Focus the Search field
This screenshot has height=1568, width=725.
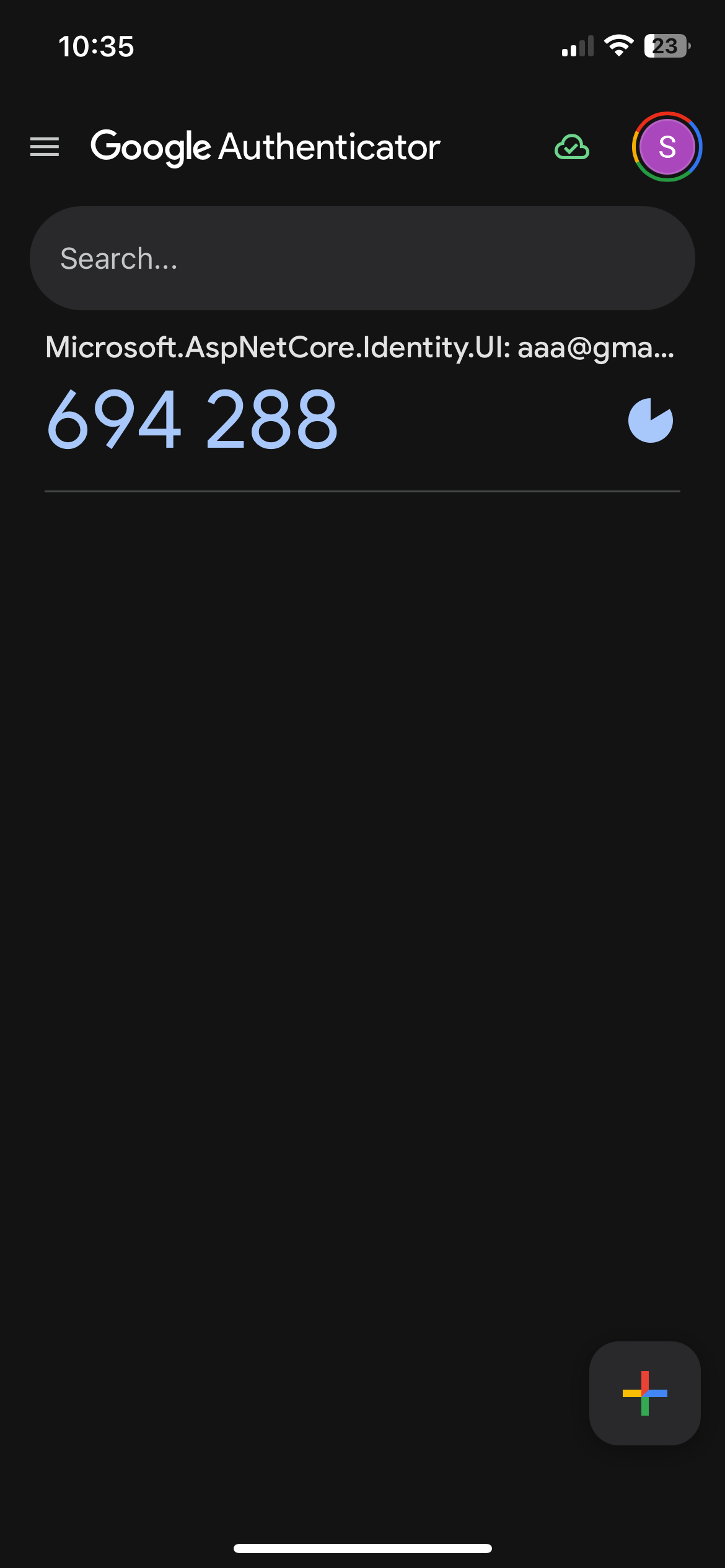tap(362, 258)
